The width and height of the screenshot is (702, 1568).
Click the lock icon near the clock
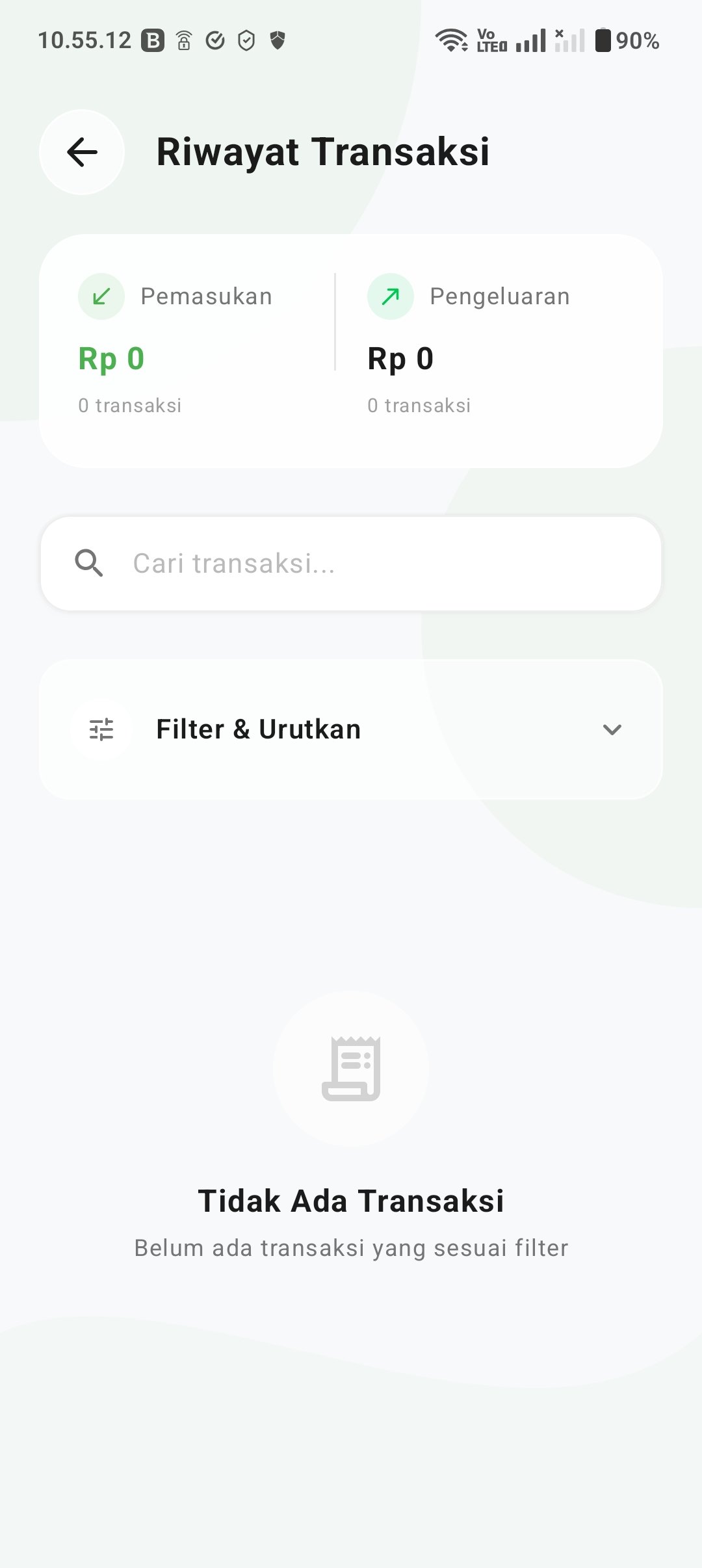(x=184, y=40)
